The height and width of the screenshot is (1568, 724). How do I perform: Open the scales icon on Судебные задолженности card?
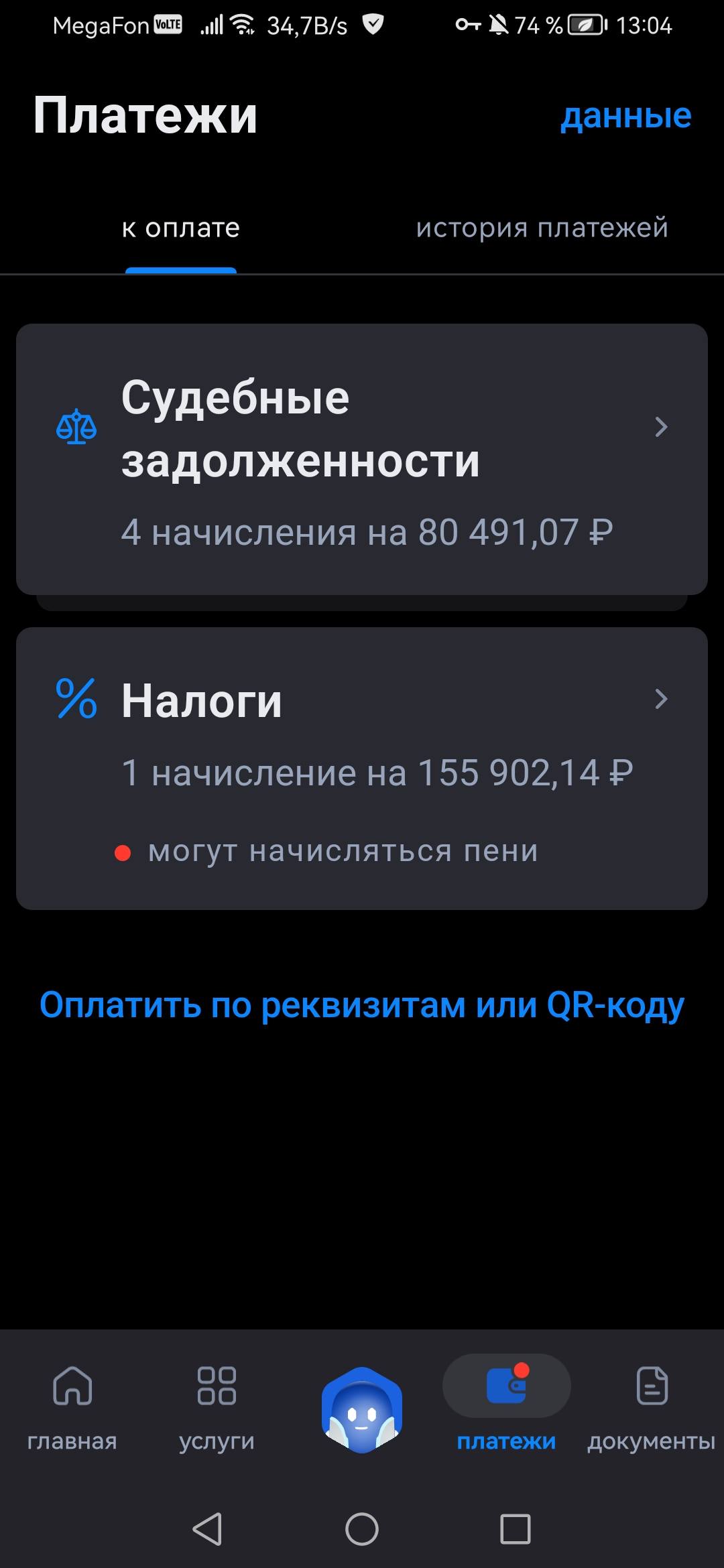[76, 427]
